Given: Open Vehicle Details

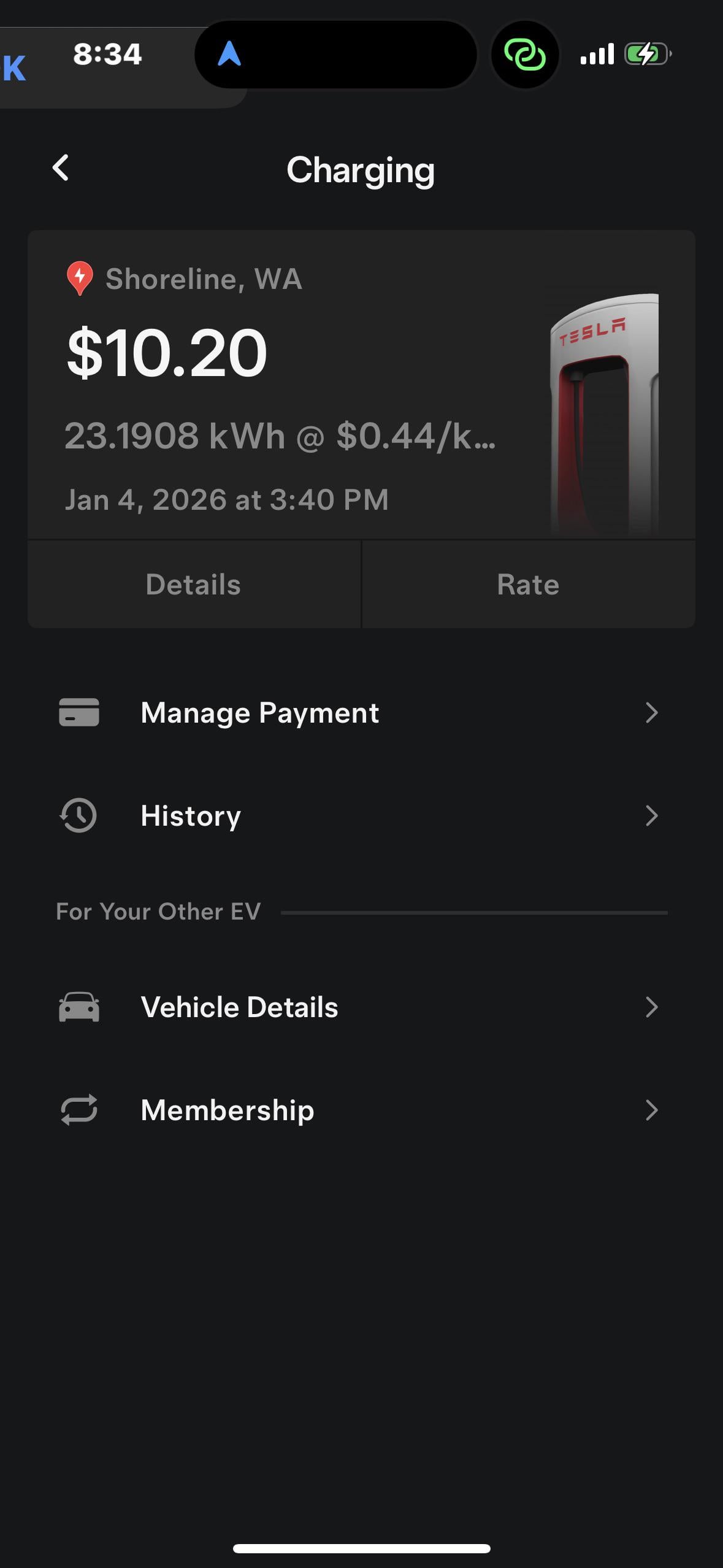Looking at the screenshot, I should click(x=361, y=1007).
